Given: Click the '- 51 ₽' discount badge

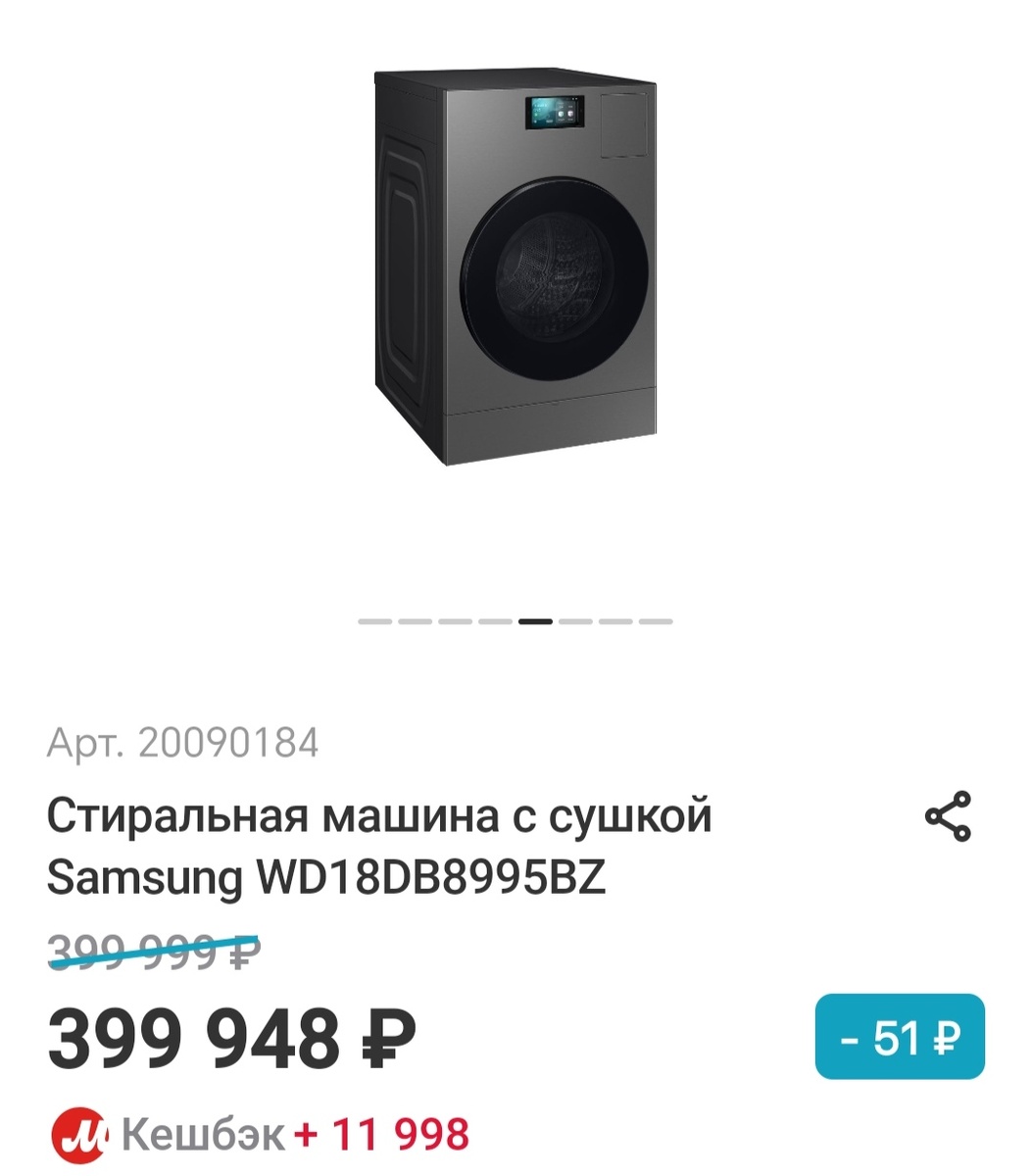Looking at the screenshot, I should tap(902, 1037).
